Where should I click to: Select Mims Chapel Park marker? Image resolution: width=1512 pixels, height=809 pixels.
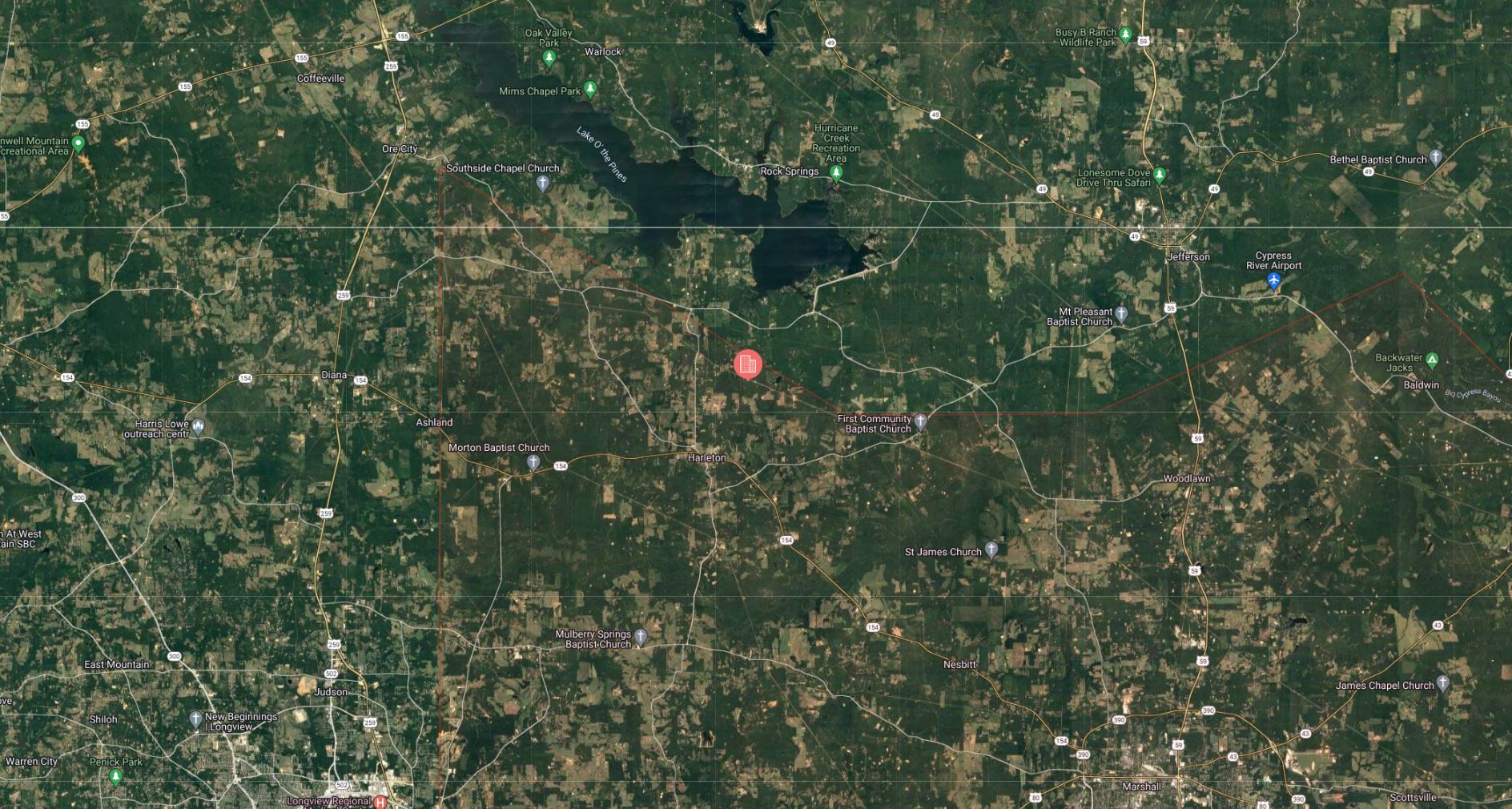(x=590, y=89)
